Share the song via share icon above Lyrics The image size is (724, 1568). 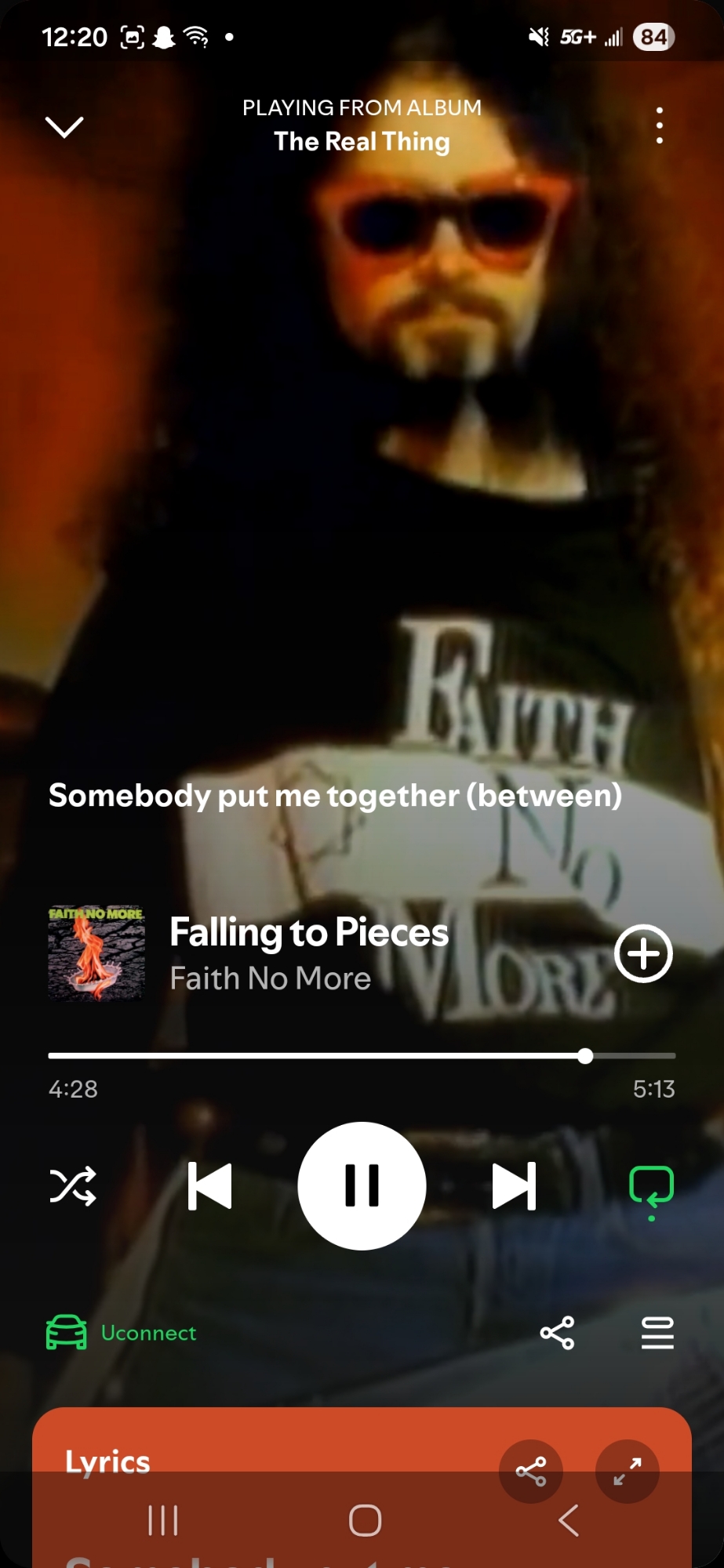pos(557,1333)
